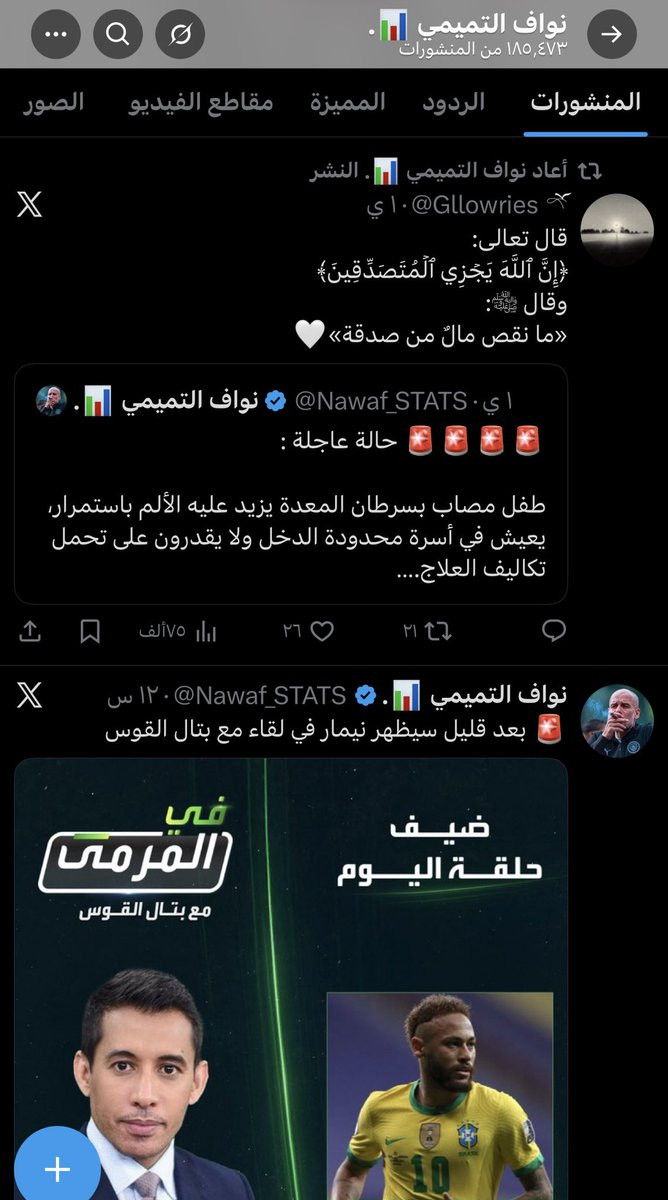The width and height of the screenshot is (668, 1200).
Task: Open the quoted حالة عاجلة post
Action: tap(291, 483)
